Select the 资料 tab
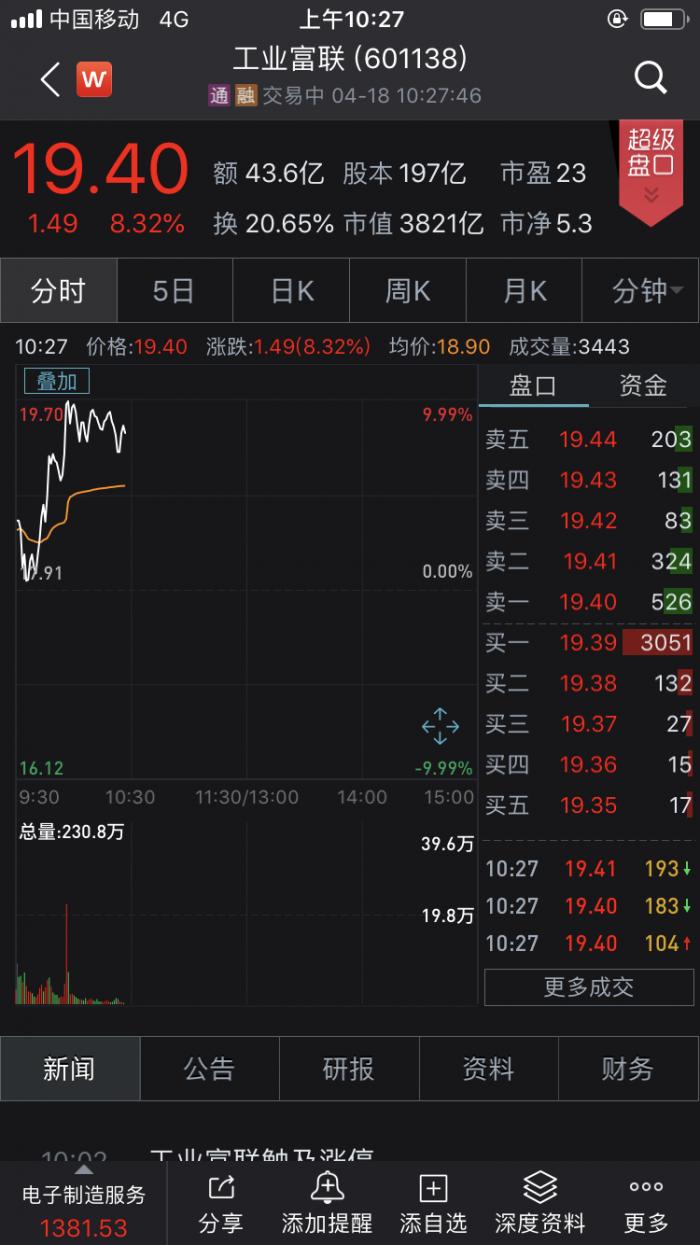 (488, 1069)
